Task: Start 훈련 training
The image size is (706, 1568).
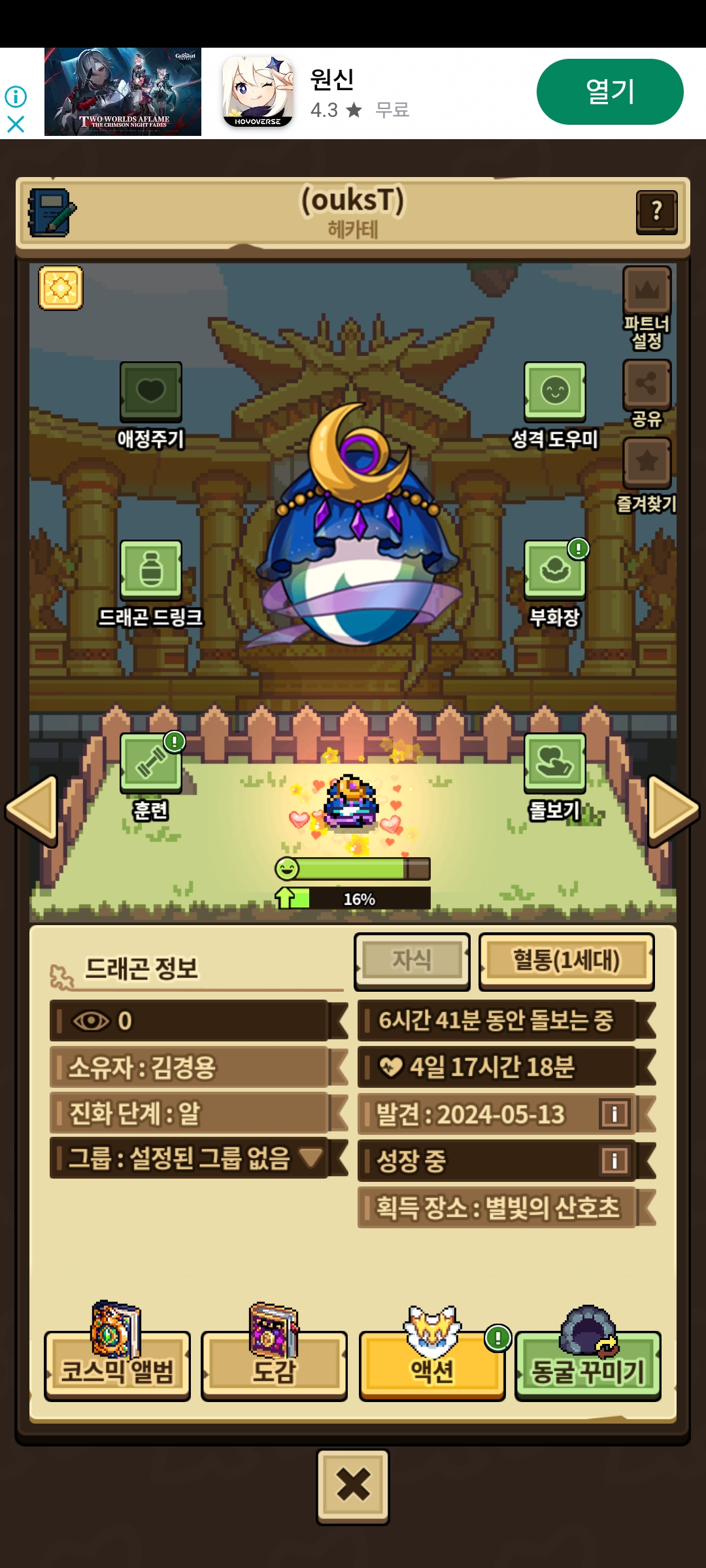Action: (150, 763)
